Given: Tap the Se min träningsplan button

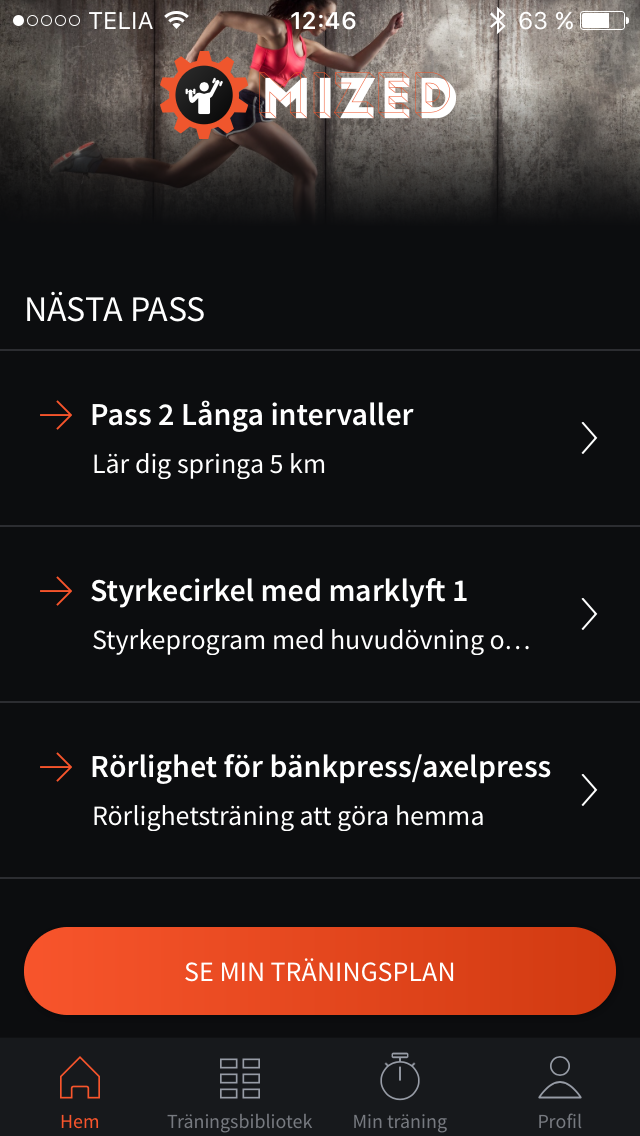Looking at the screenshot, I should point(320,971).
